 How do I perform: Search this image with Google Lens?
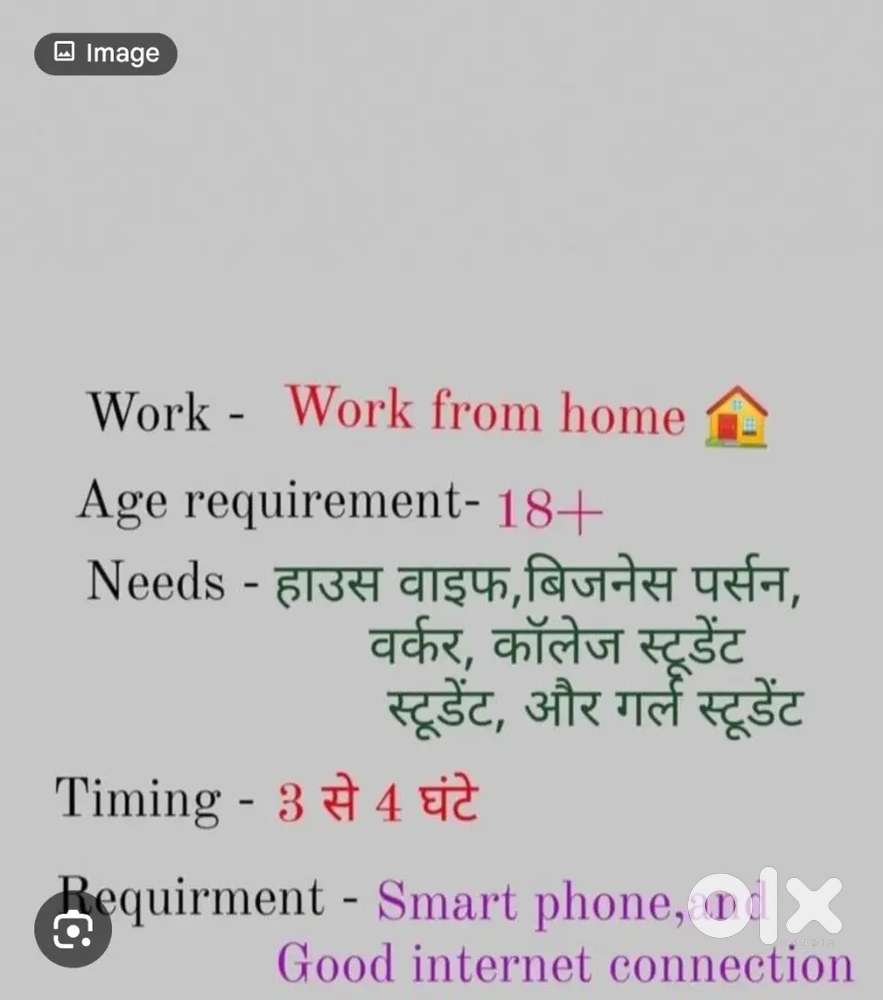[73, 931]
